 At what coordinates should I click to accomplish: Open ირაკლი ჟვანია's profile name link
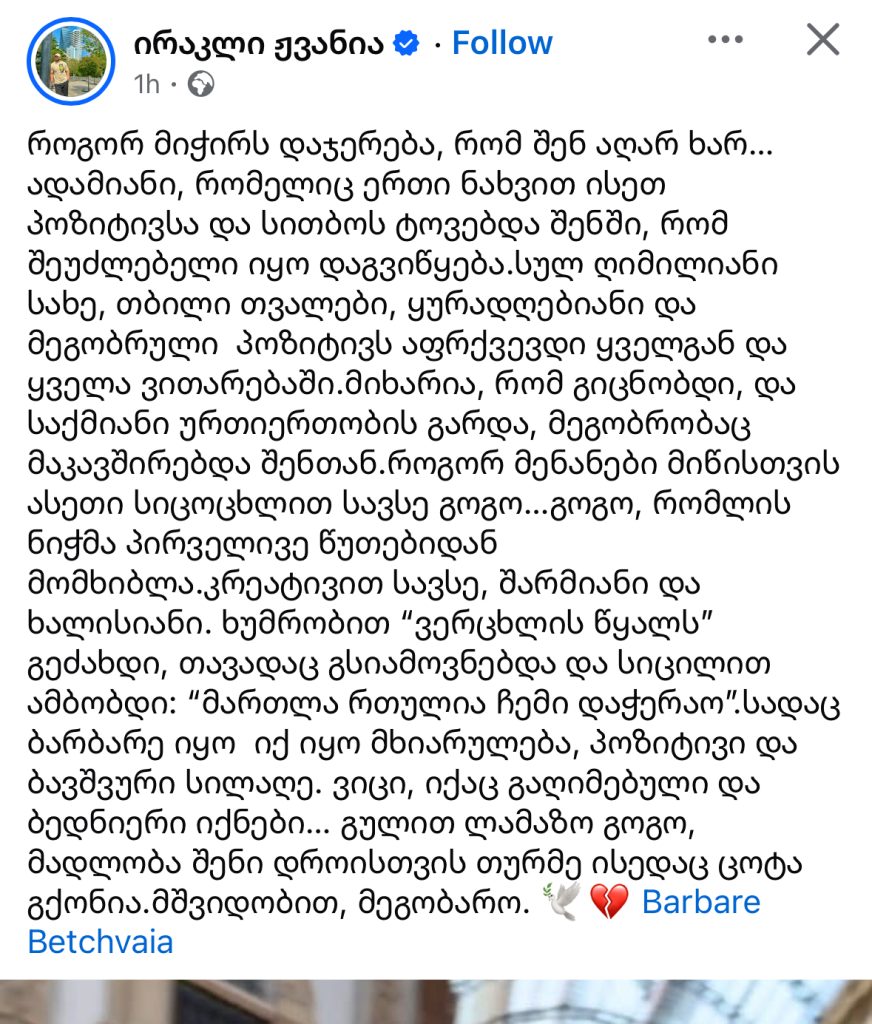258,43
